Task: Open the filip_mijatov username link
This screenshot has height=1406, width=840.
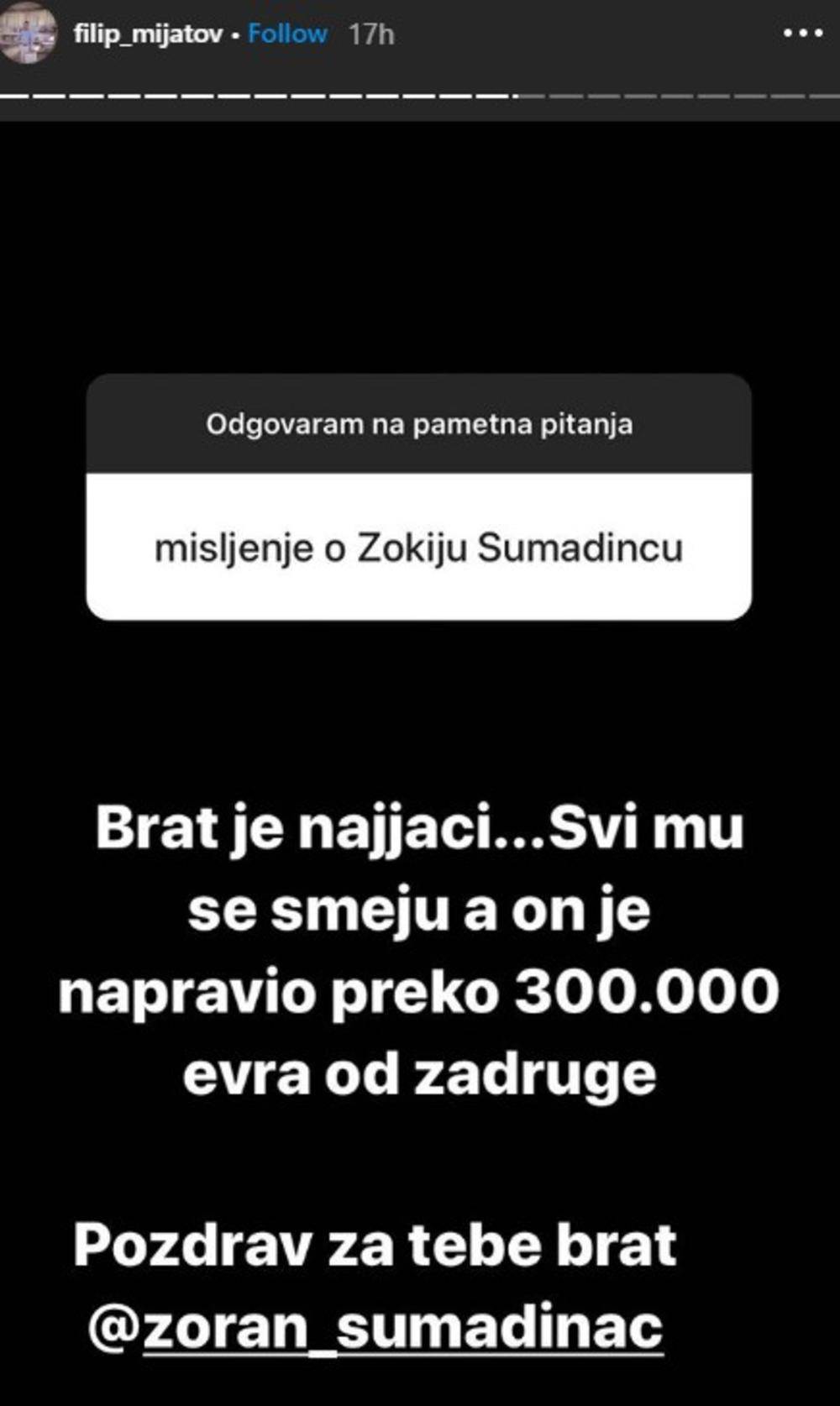Action: (x=148, y=34)
